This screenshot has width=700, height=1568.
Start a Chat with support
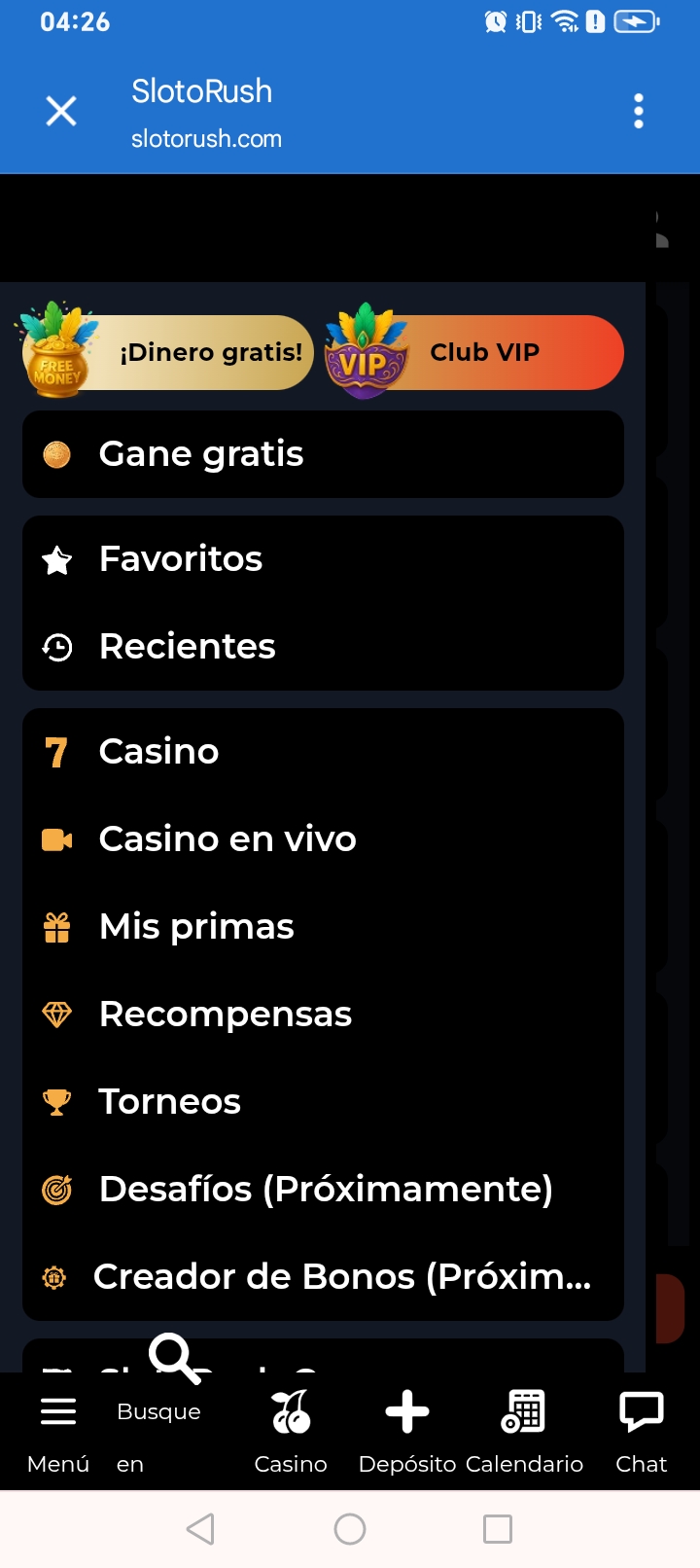click(x=642, y=1430)
